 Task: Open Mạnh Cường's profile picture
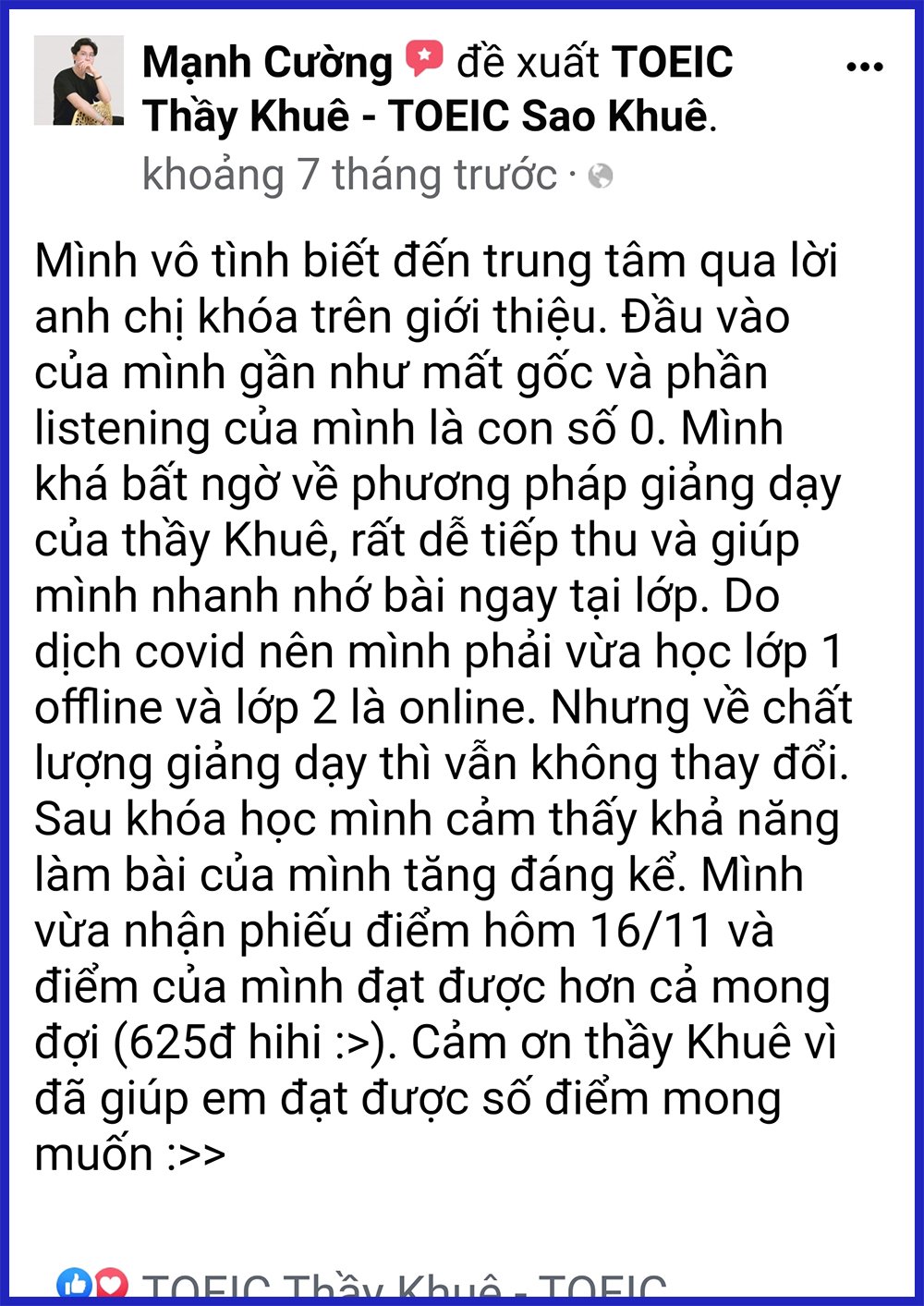coord(79,80)
